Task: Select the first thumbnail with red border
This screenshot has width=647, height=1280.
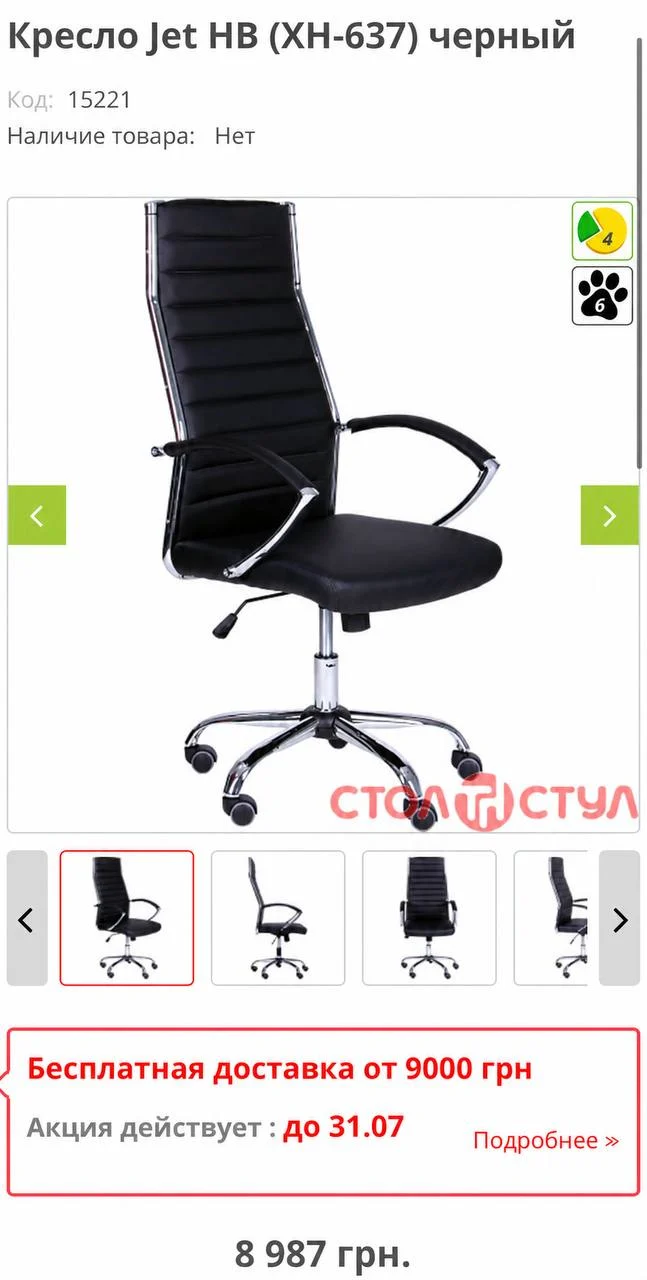Action: point(127,918)
